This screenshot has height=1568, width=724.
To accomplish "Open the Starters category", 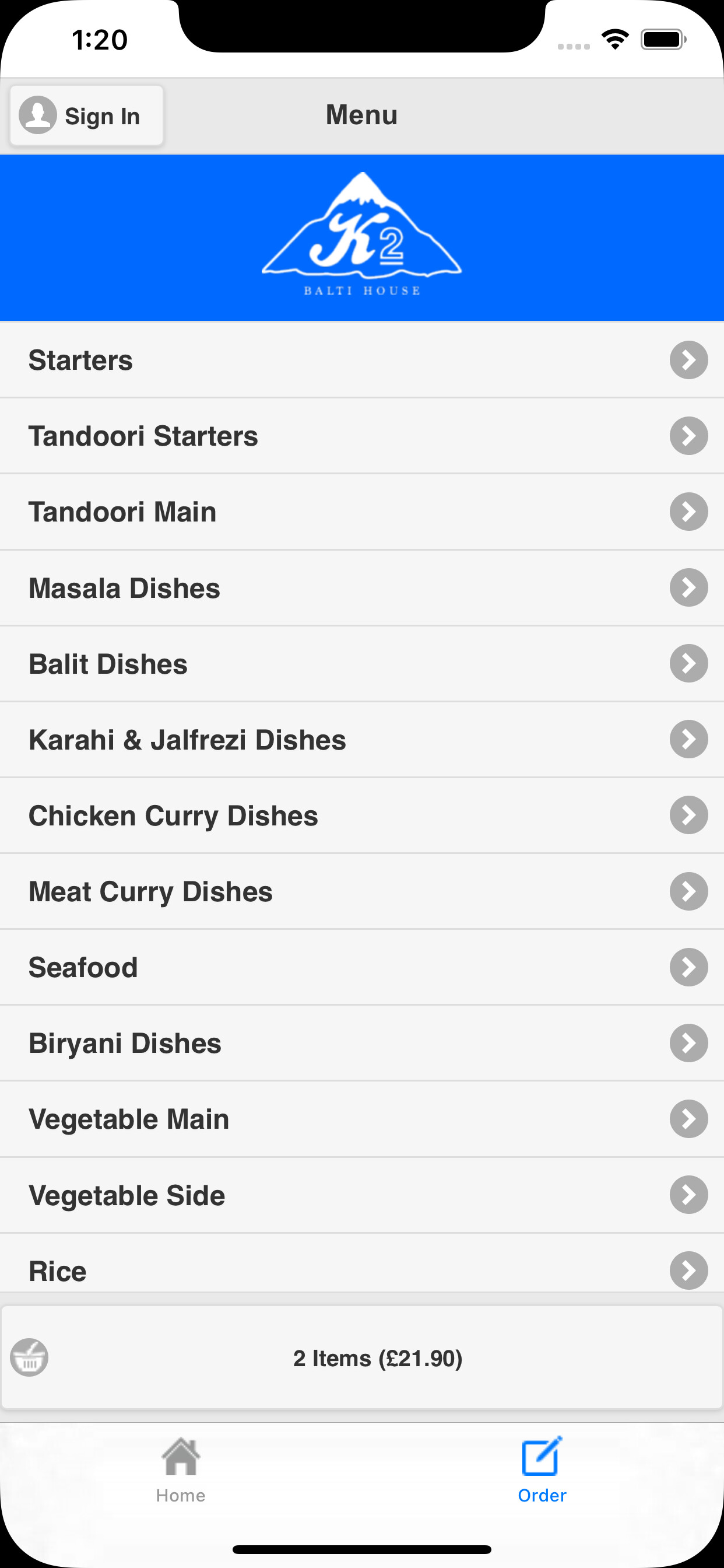I will coord(362,360).
